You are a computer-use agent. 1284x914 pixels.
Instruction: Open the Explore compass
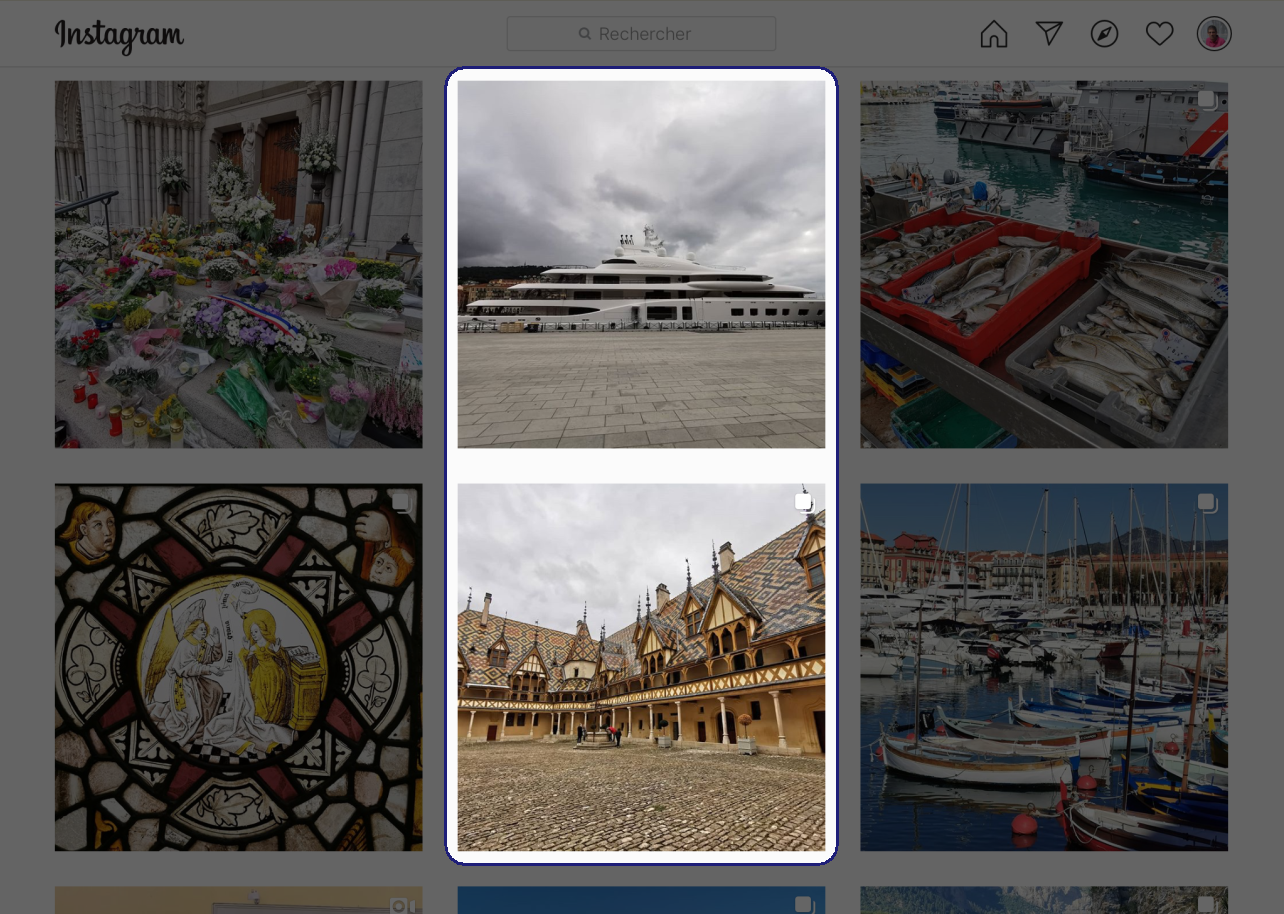[x=1103, y=34]
